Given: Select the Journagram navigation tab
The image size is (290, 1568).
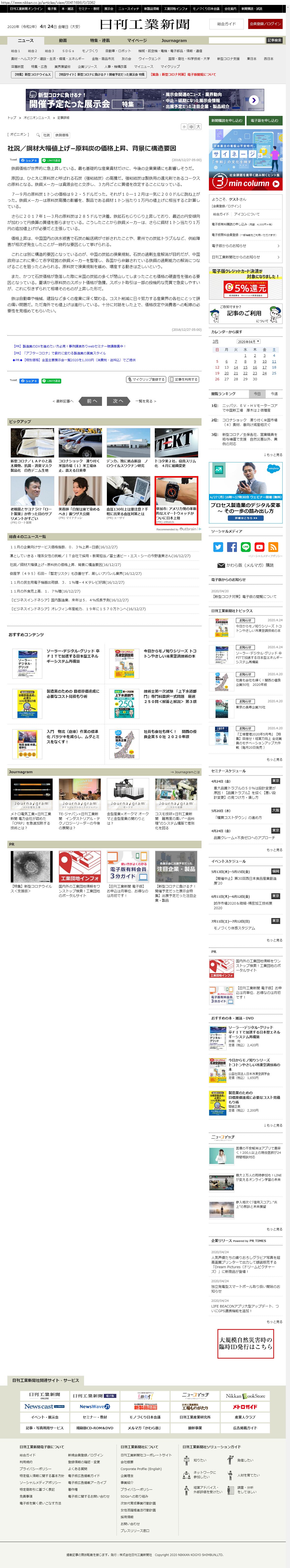Looking at the screenshot, I should point(174,40).
